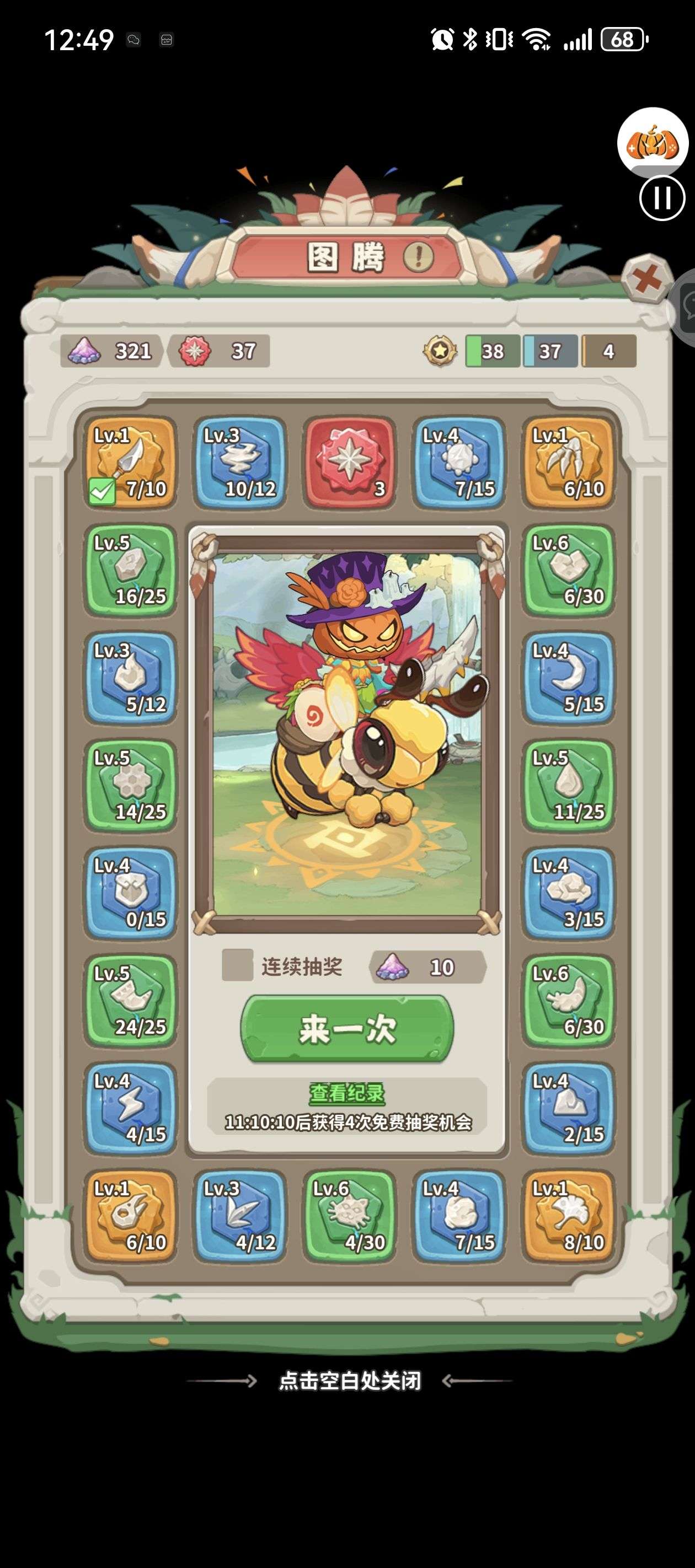Open the Lv.5 totem showing 16/25
The width and height of the screenshot is (695, 1568).
pyautogui.click(x=130, y=570)
